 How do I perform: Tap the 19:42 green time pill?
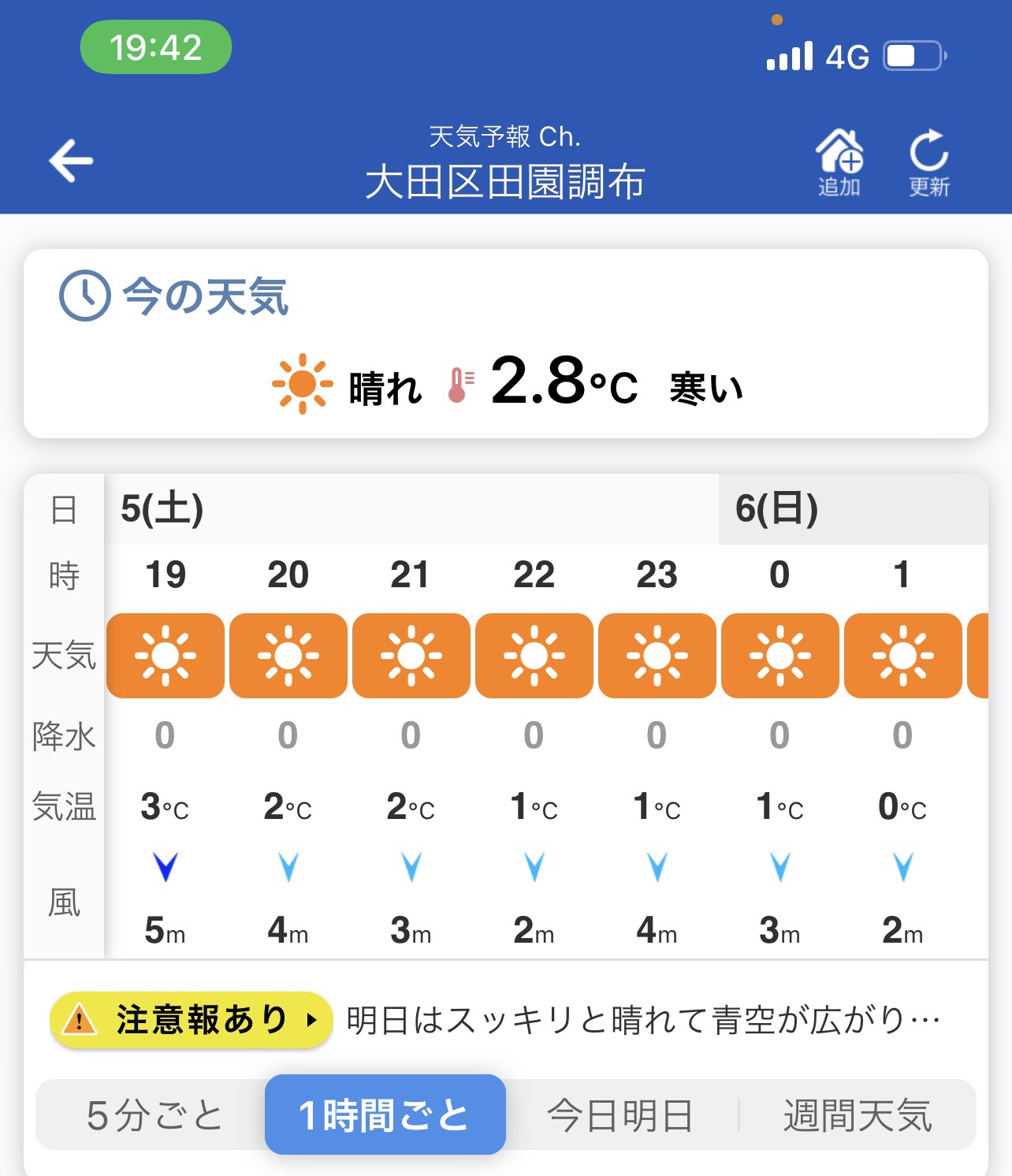pos(156,47)
